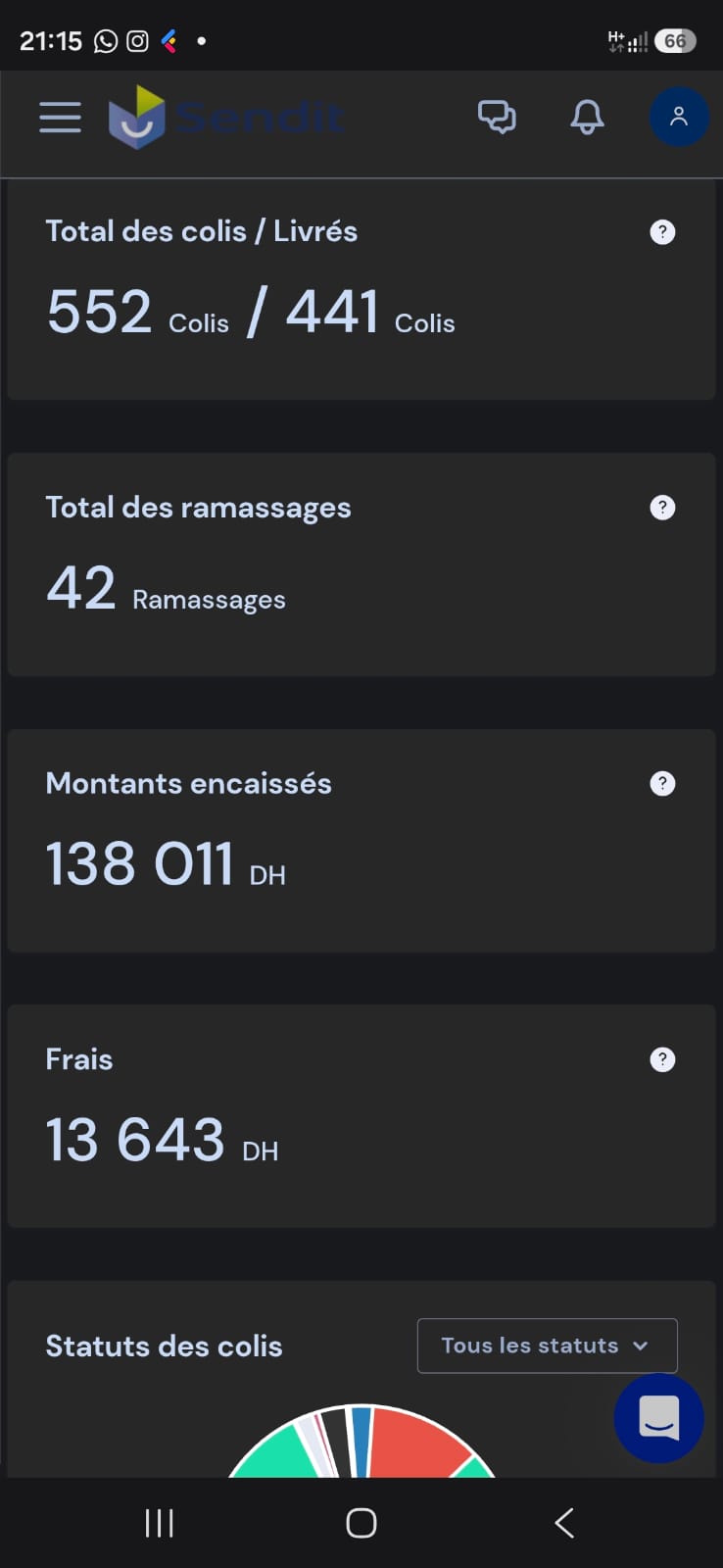The width and height of the screenshot is (723, 1568).
Task: Tap the help icon on Montants encaissés
Action: pyautogui.click(x=662, y=784)
